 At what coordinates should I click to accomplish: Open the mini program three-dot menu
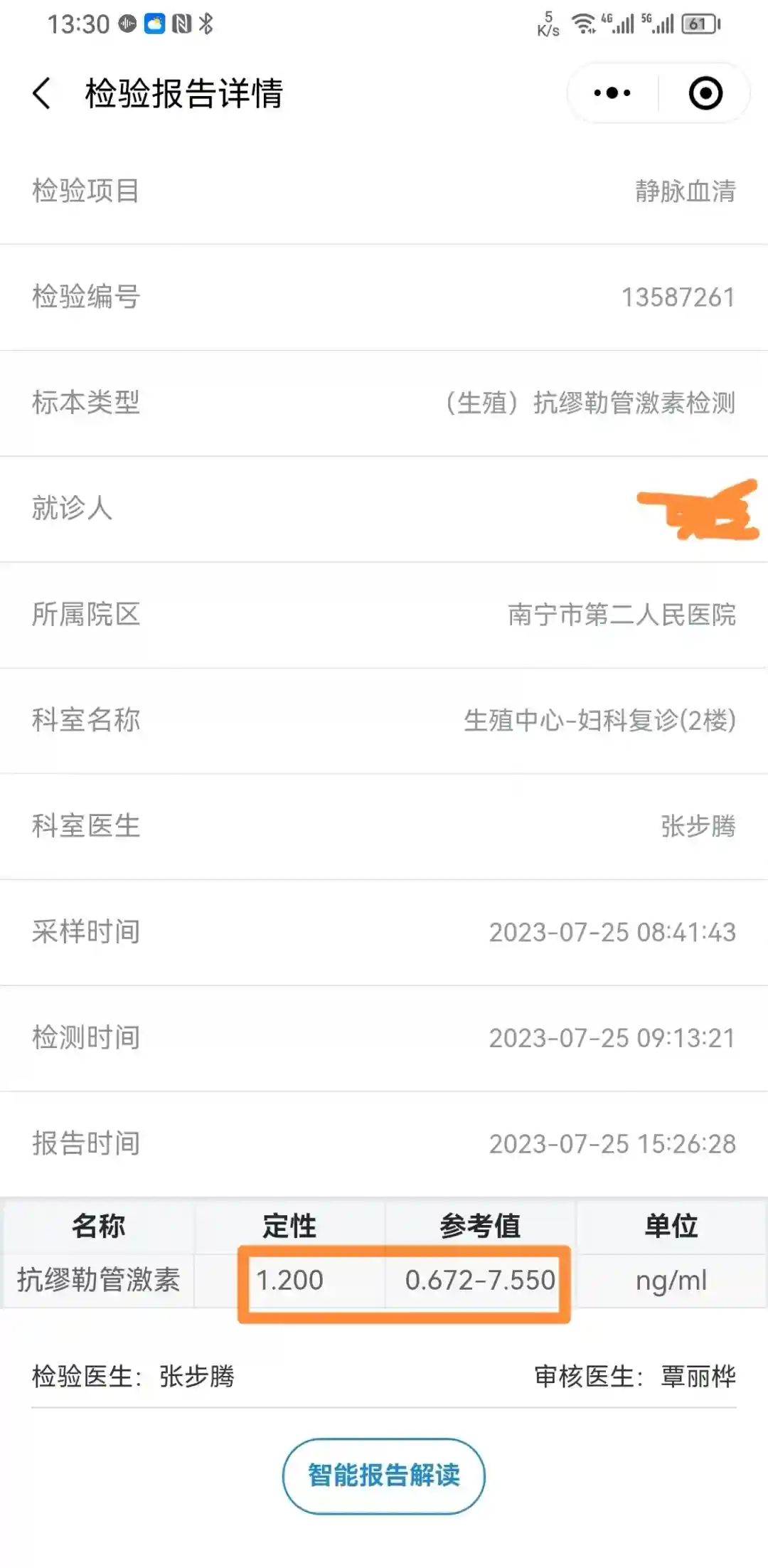(x=612, y=93)
